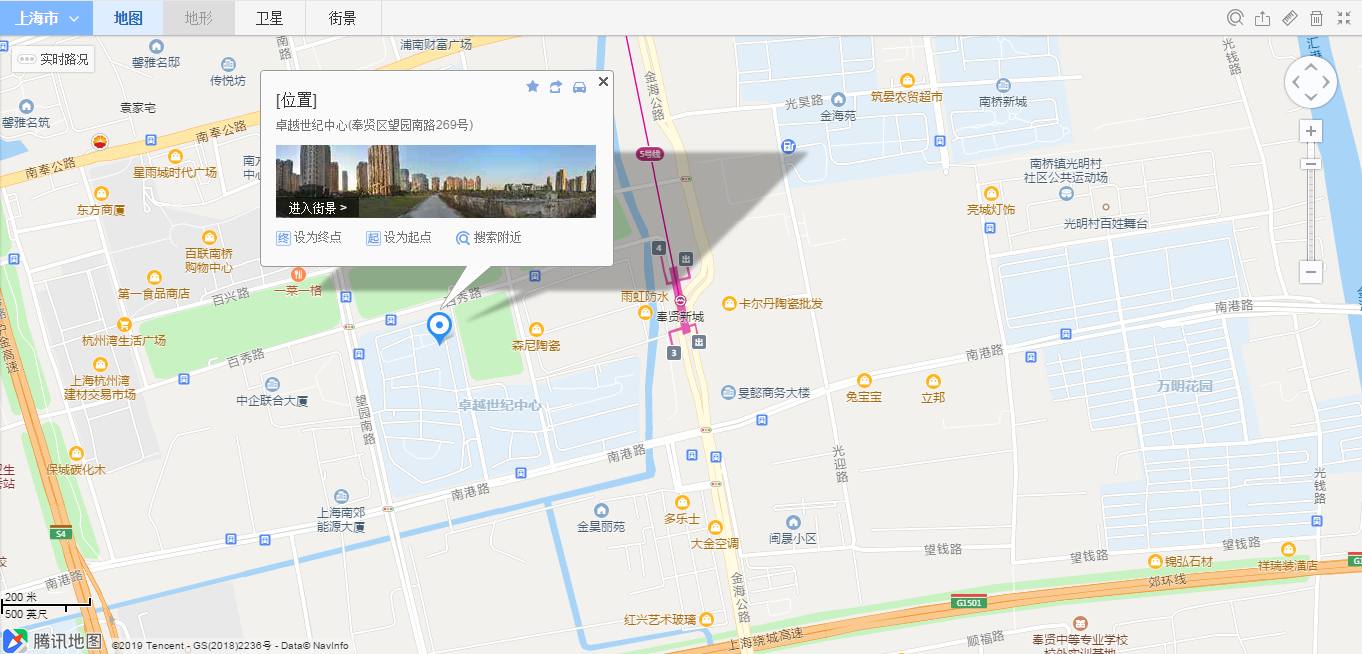Viewport: 1362px width, 654px height.
Task: Zoom out with the minus button
Action: [x=1311, y=271]
